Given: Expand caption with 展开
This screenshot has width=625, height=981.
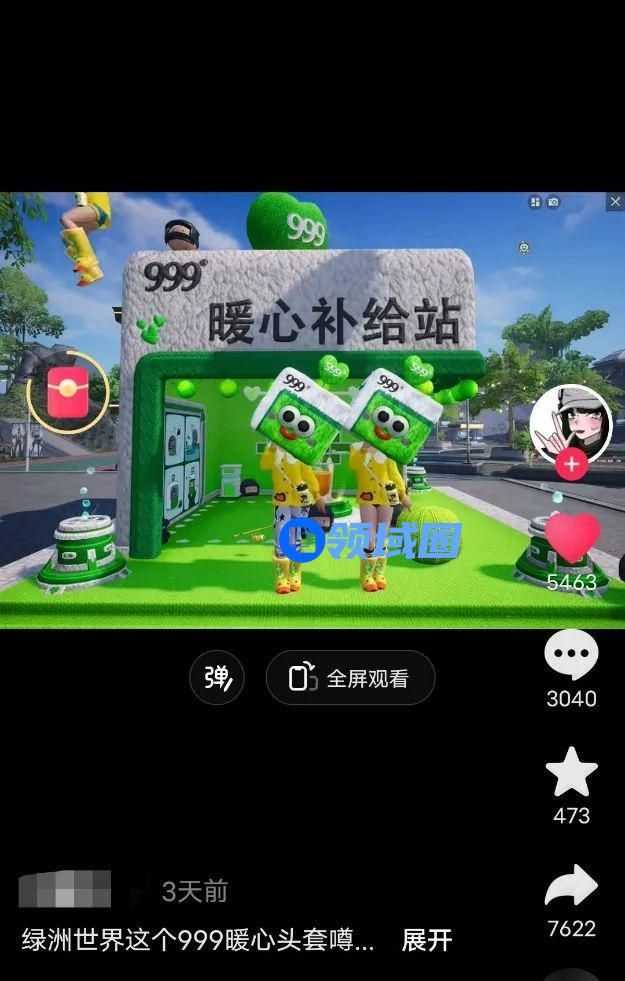Looking at the screenshot, I should click(x=427, y=940).
